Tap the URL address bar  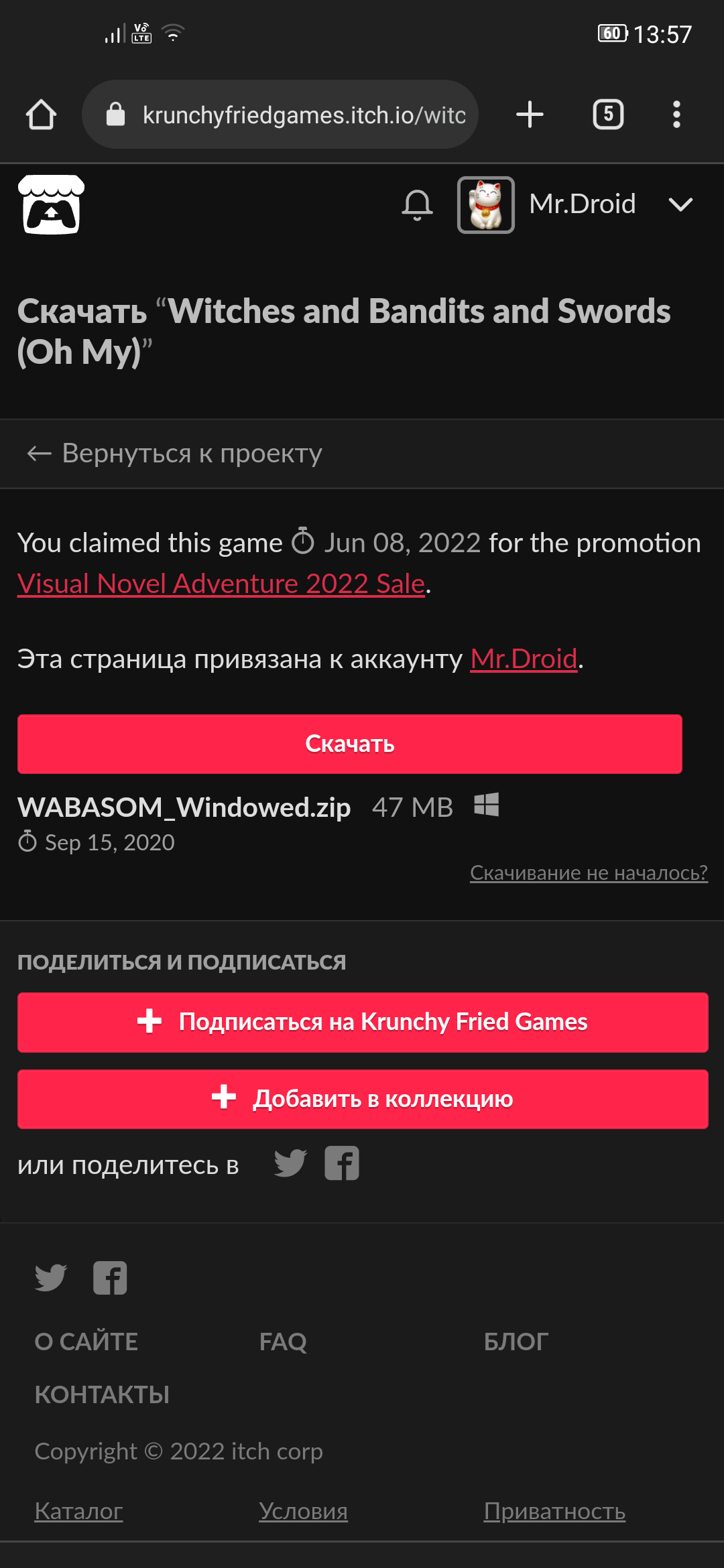[280, 115]
